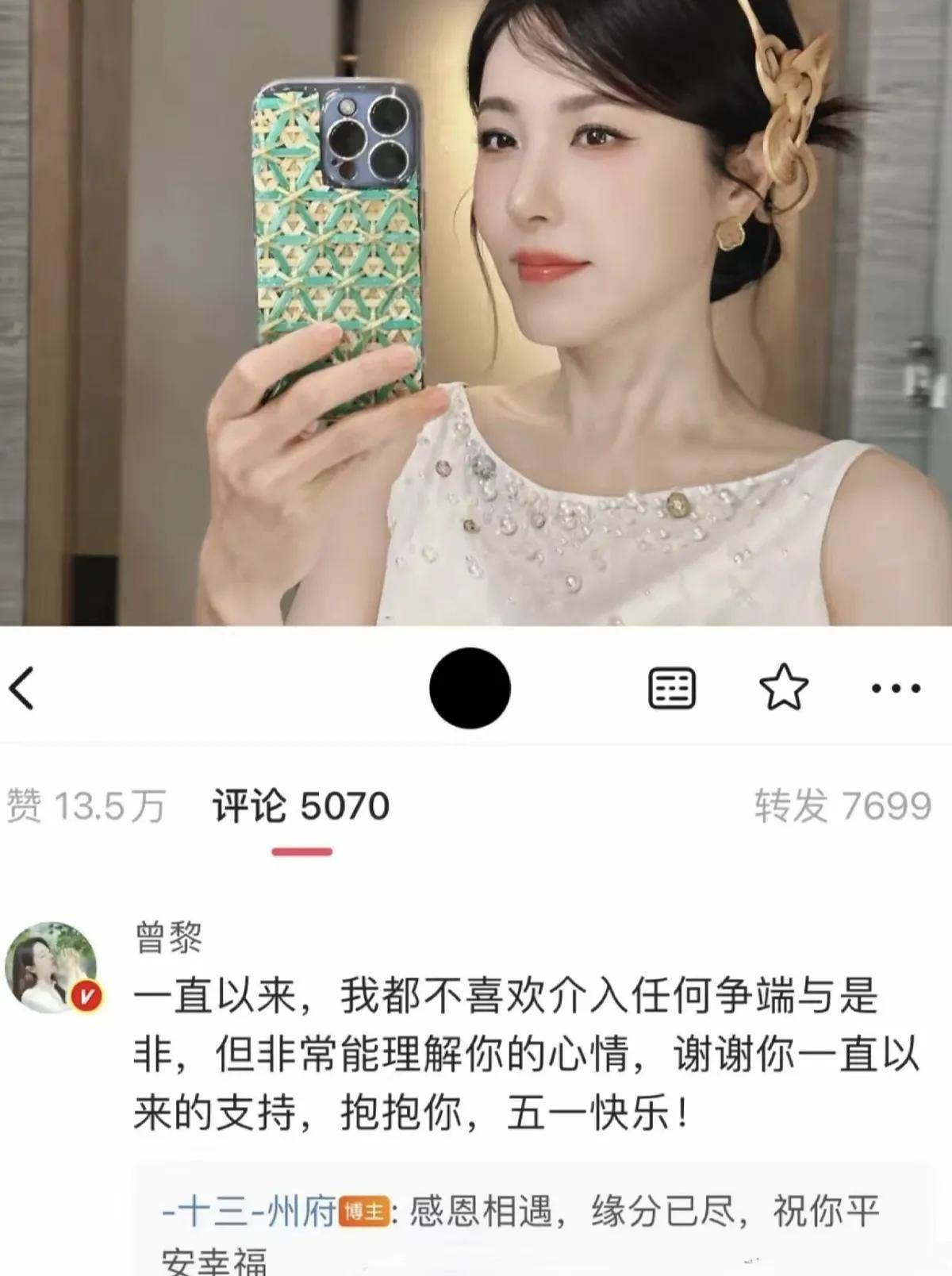Open the post layout icon
This screenshot has width=952, height=1276.
point(671,688)
